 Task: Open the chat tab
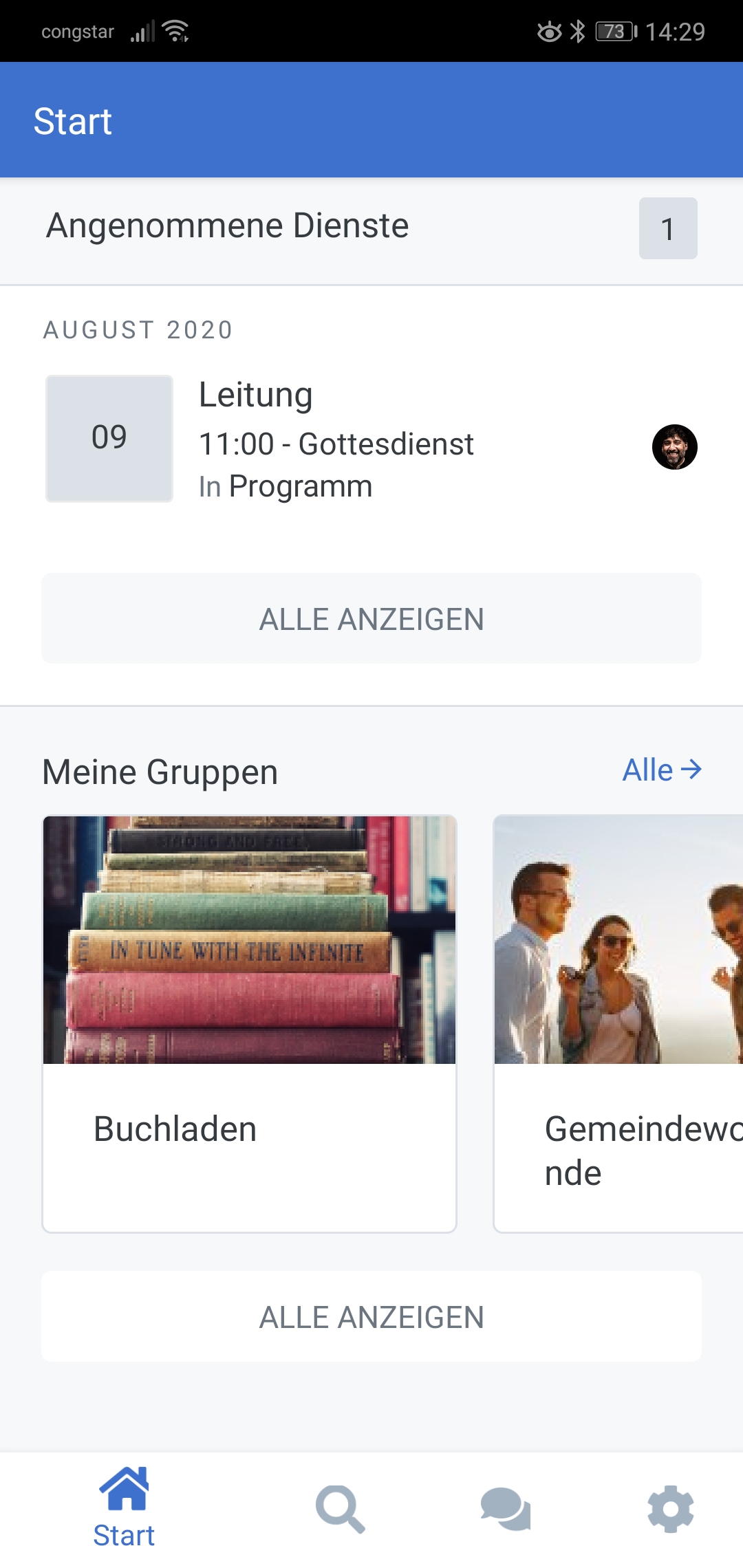506,1510
